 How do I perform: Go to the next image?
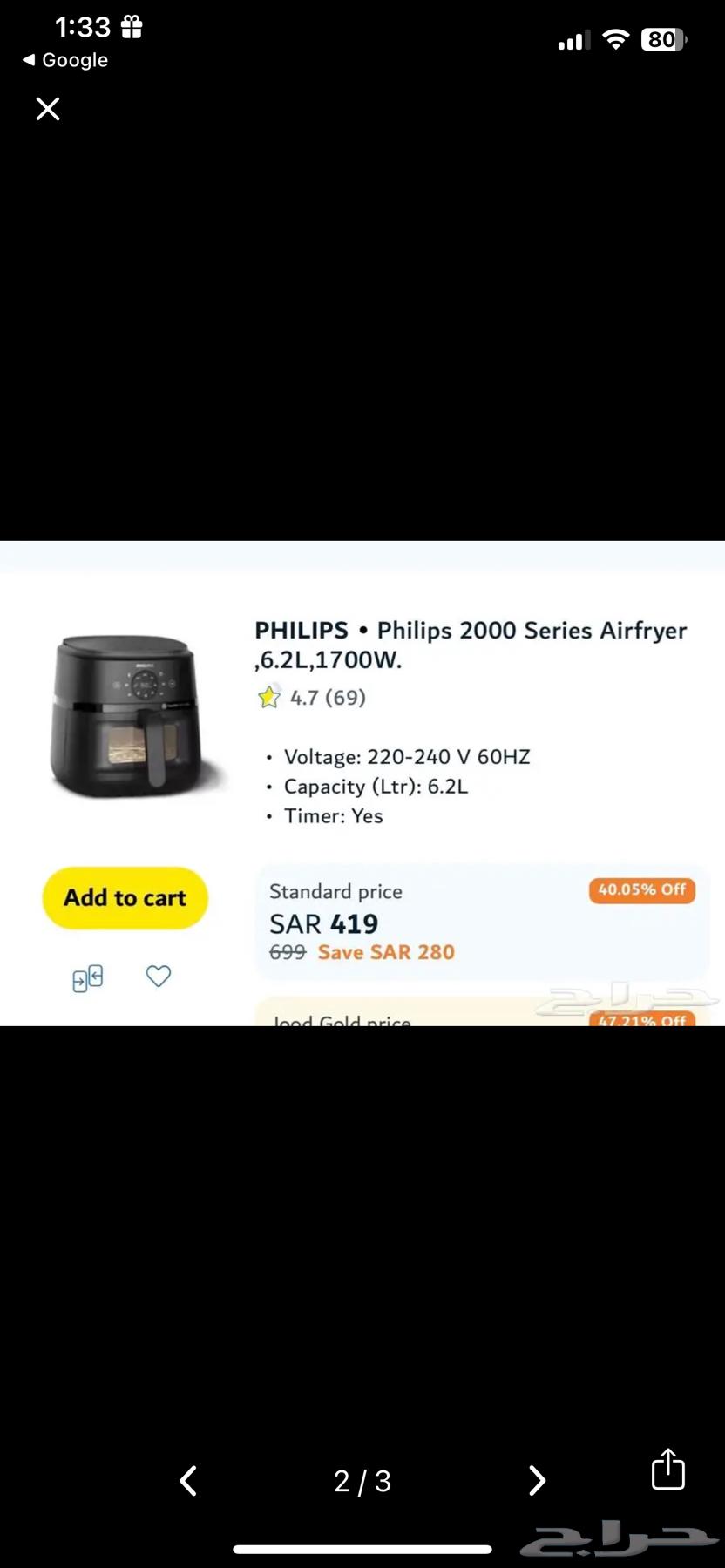537,1480
